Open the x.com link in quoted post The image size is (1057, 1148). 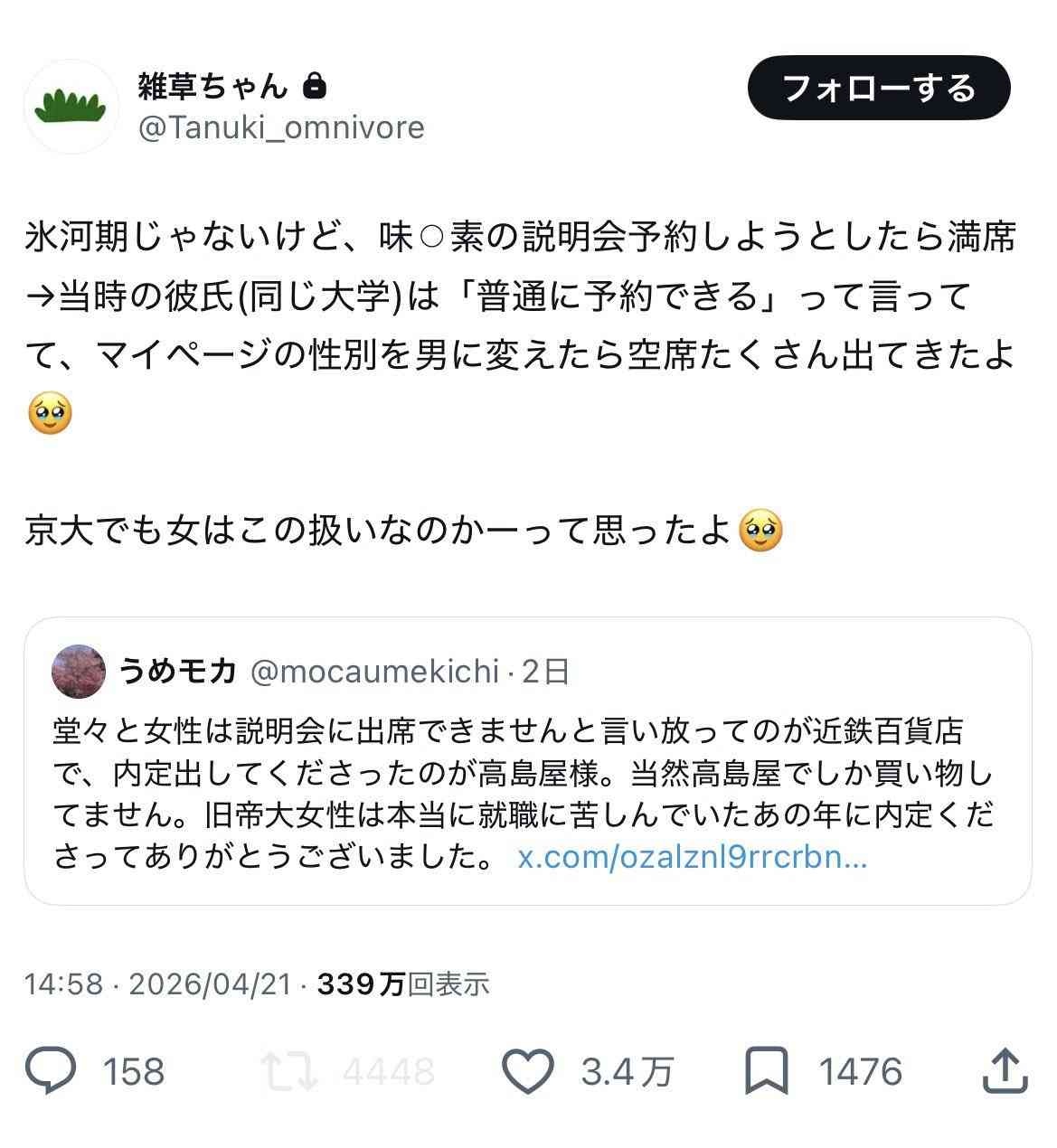tap(692, 856)
